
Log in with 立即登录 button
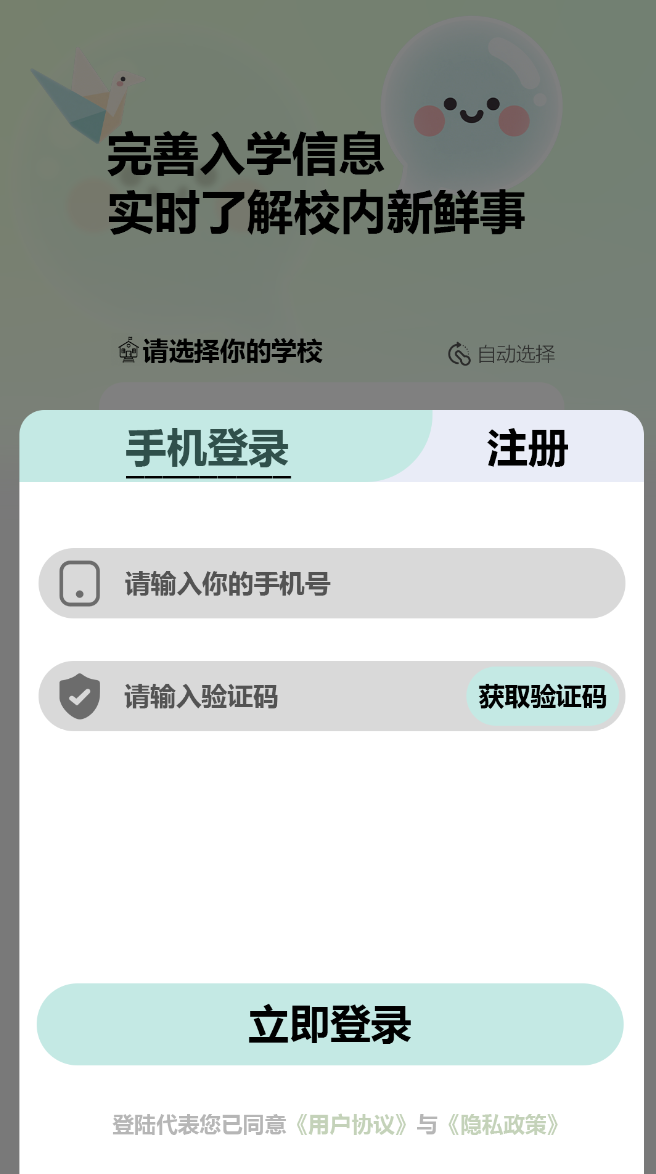pyautogui.click(x=330, y=1024)
